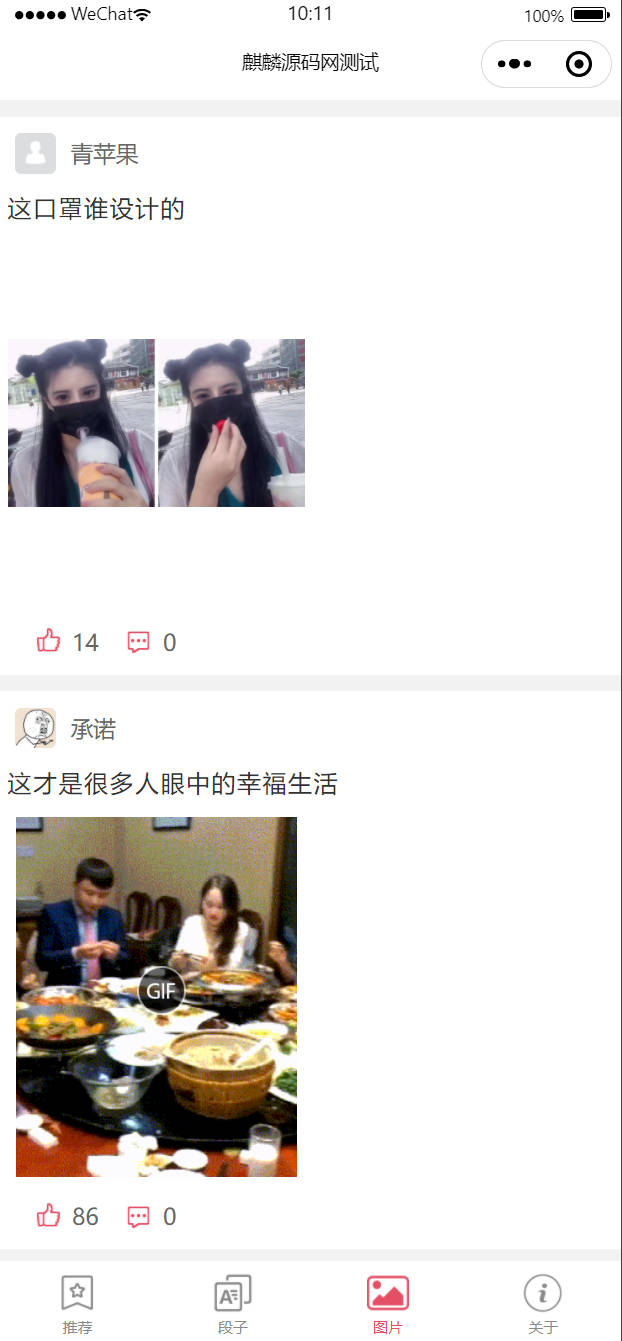
Task: View the first mask photo with drink
Action: click(x=81, y=422)
